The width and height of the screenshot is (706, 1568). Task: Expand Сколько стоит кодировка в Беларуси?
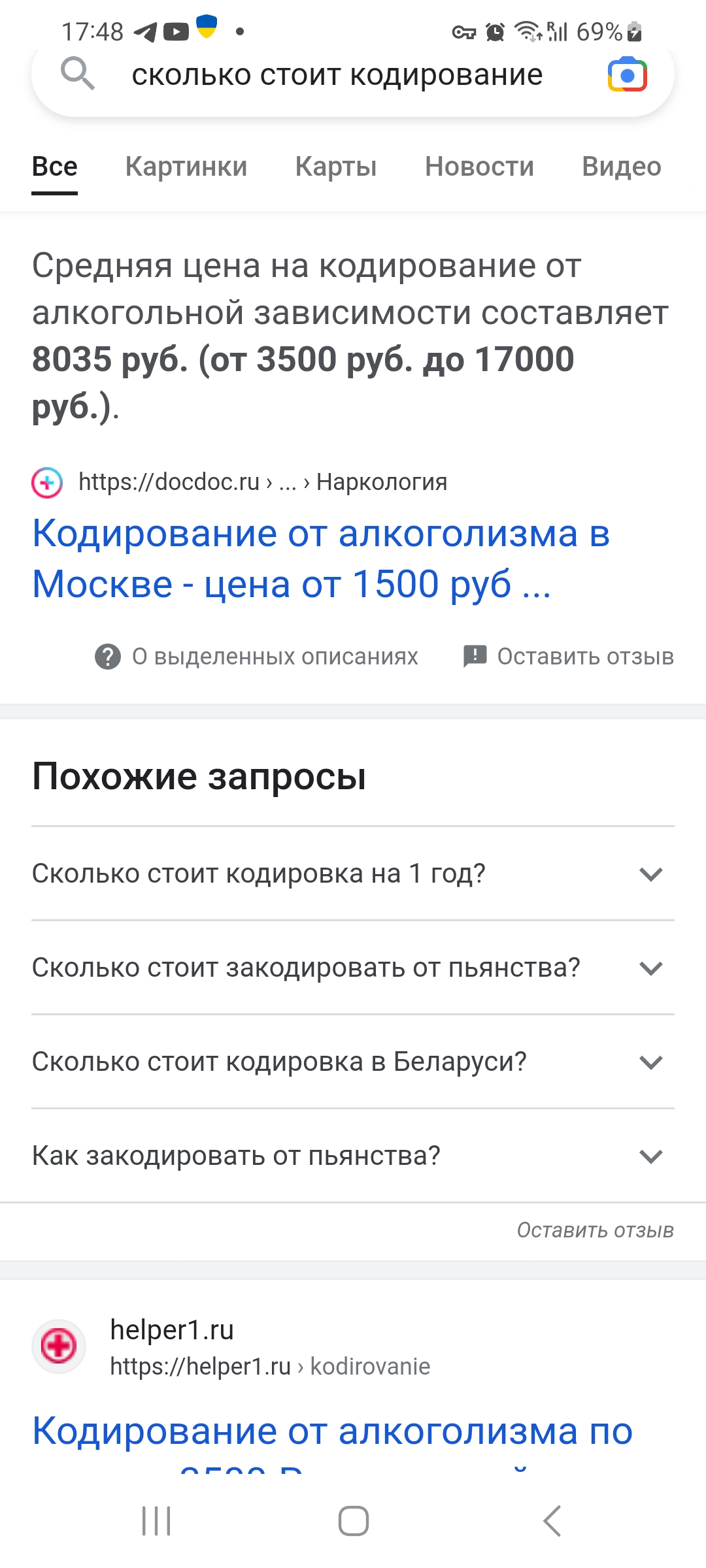(353, 1062)
